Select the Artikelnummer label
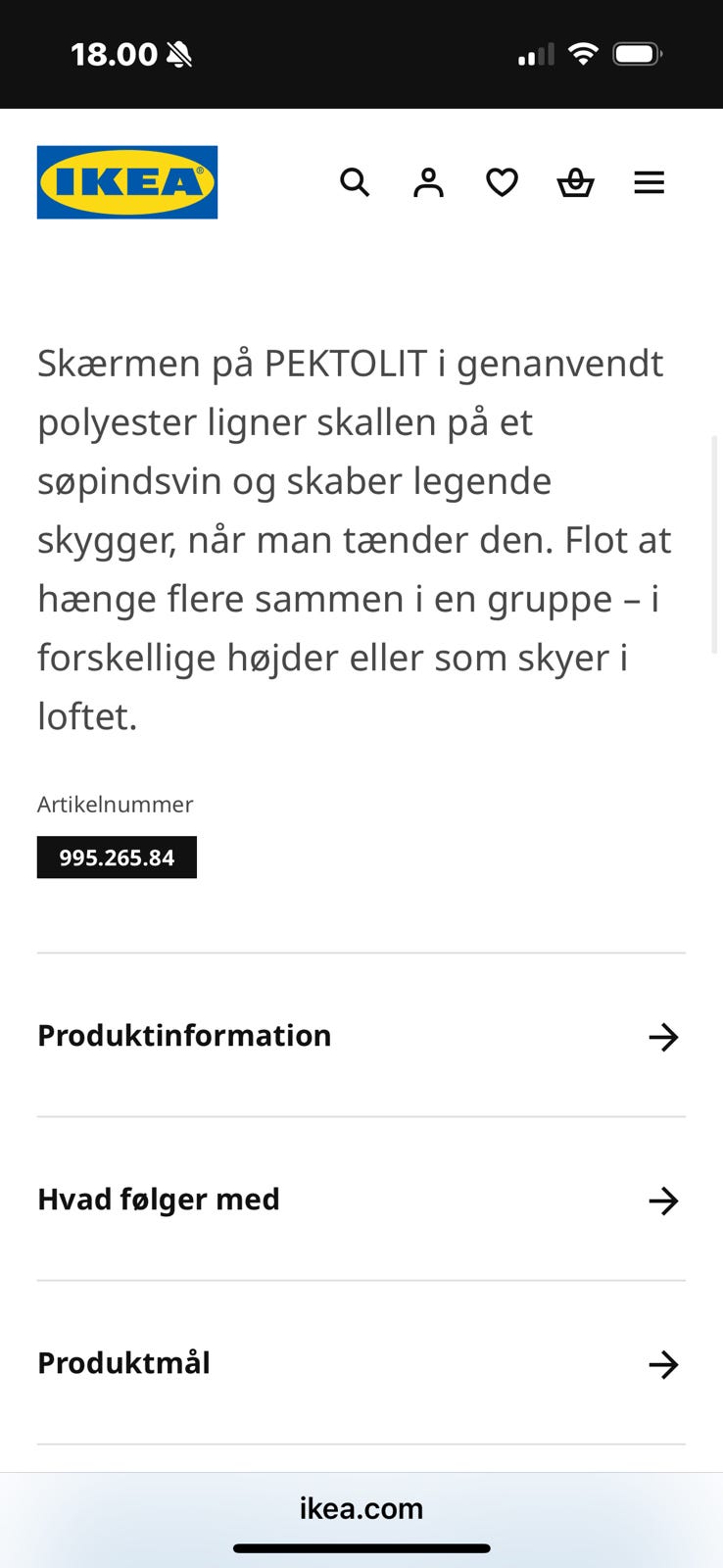 [x=115, y=805]
